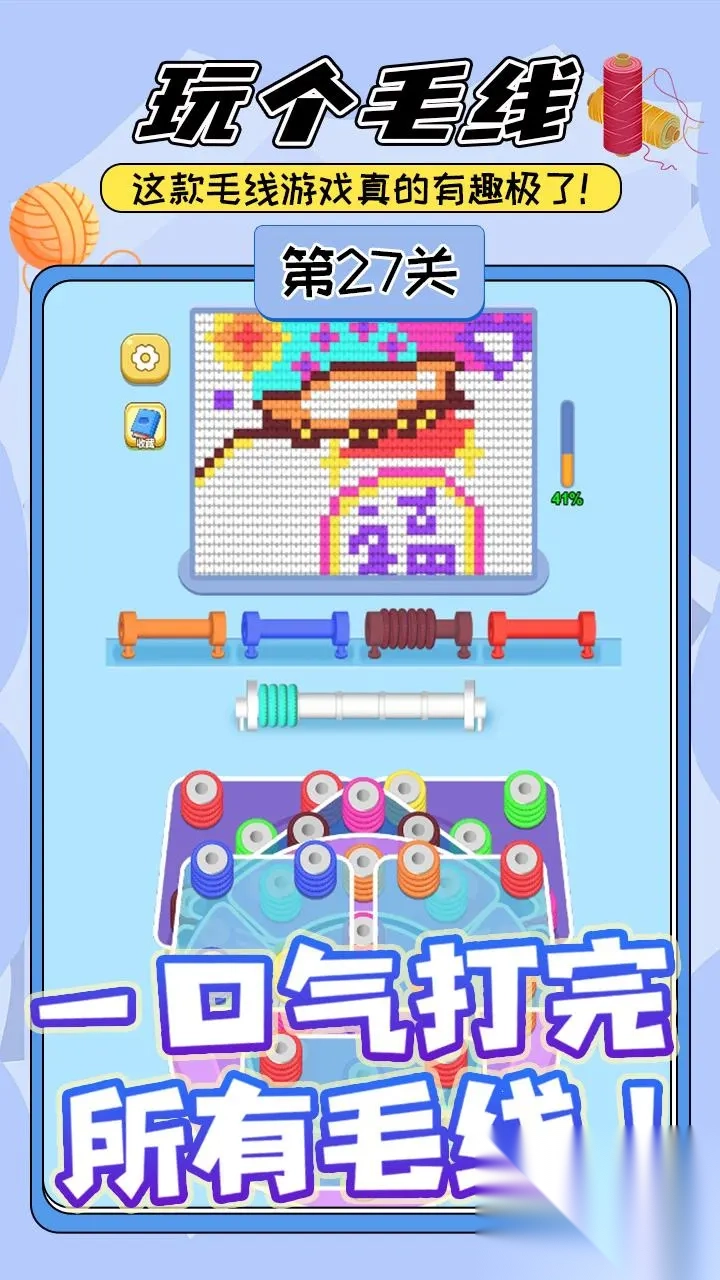Select the white spindle with green yarn

click(360, 705)
